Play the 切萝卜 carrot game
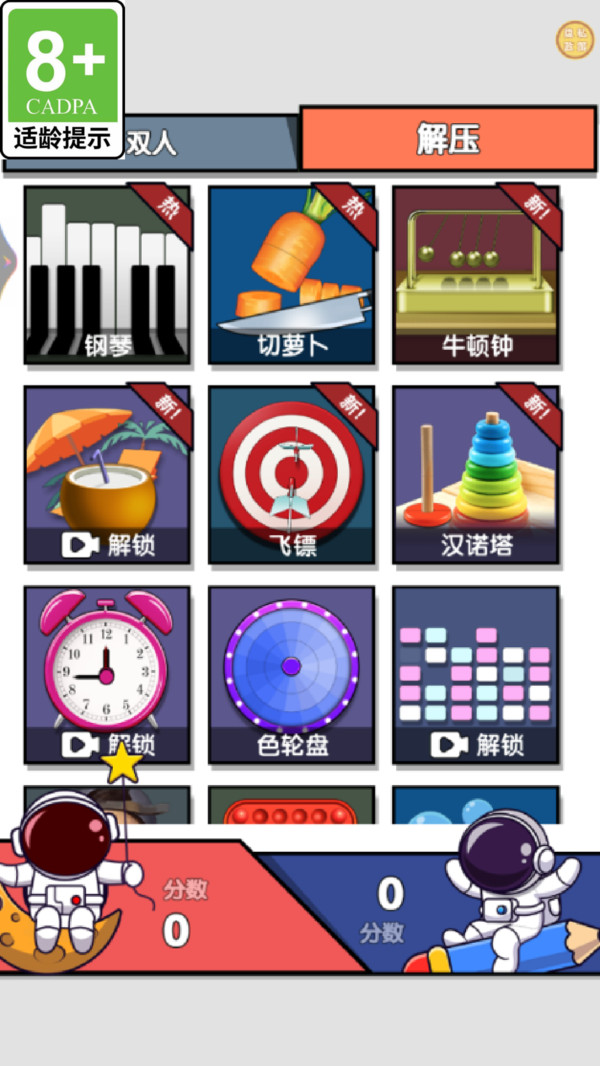 [292, 275]
